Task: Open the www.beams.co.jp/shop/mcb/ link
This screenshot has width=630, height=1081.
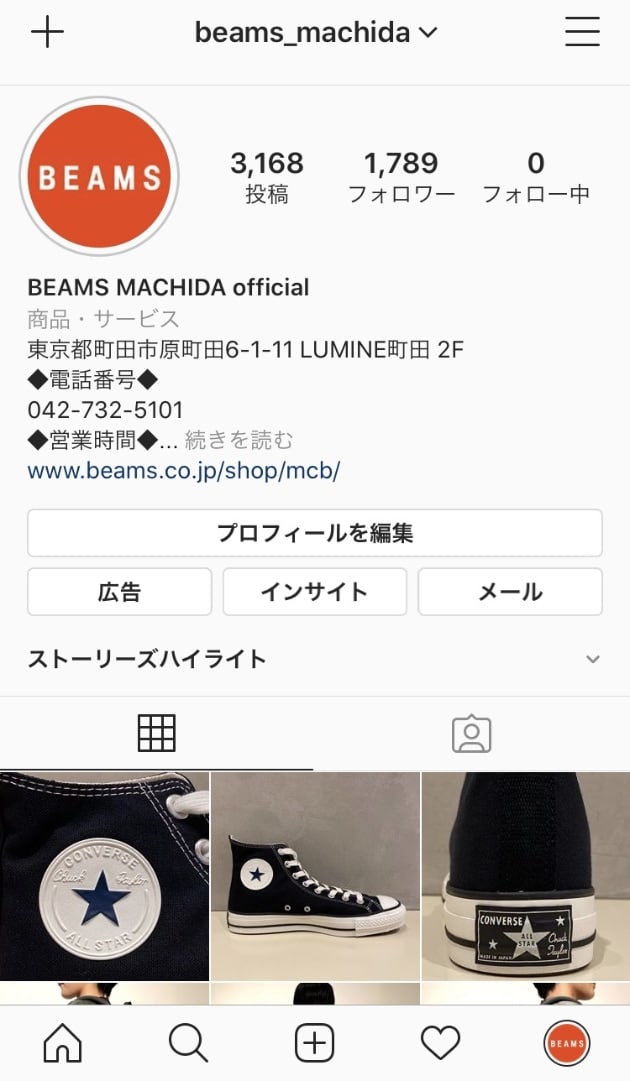Action: [x=184, y=470]
